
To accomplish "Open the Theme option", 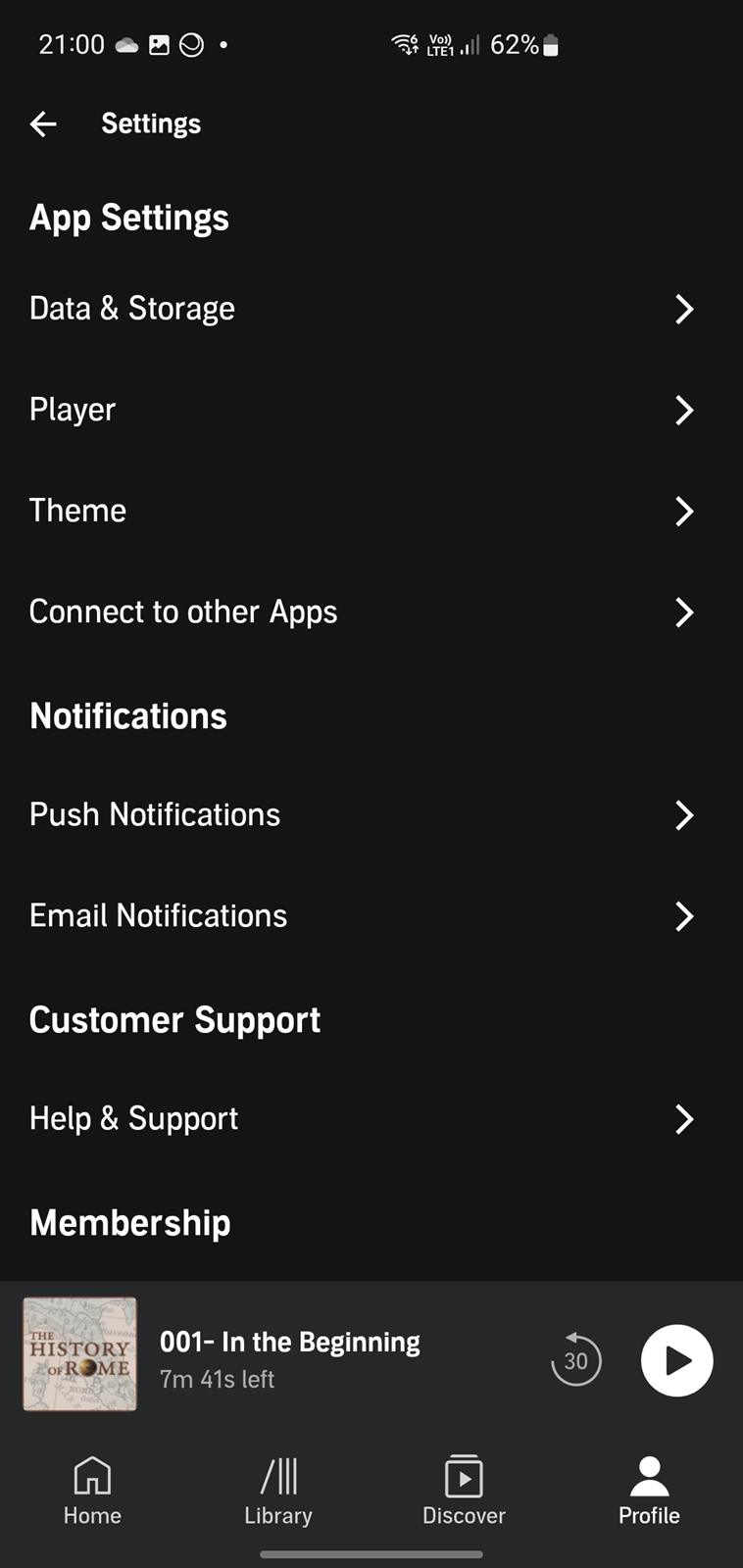I will coord(371,511).
